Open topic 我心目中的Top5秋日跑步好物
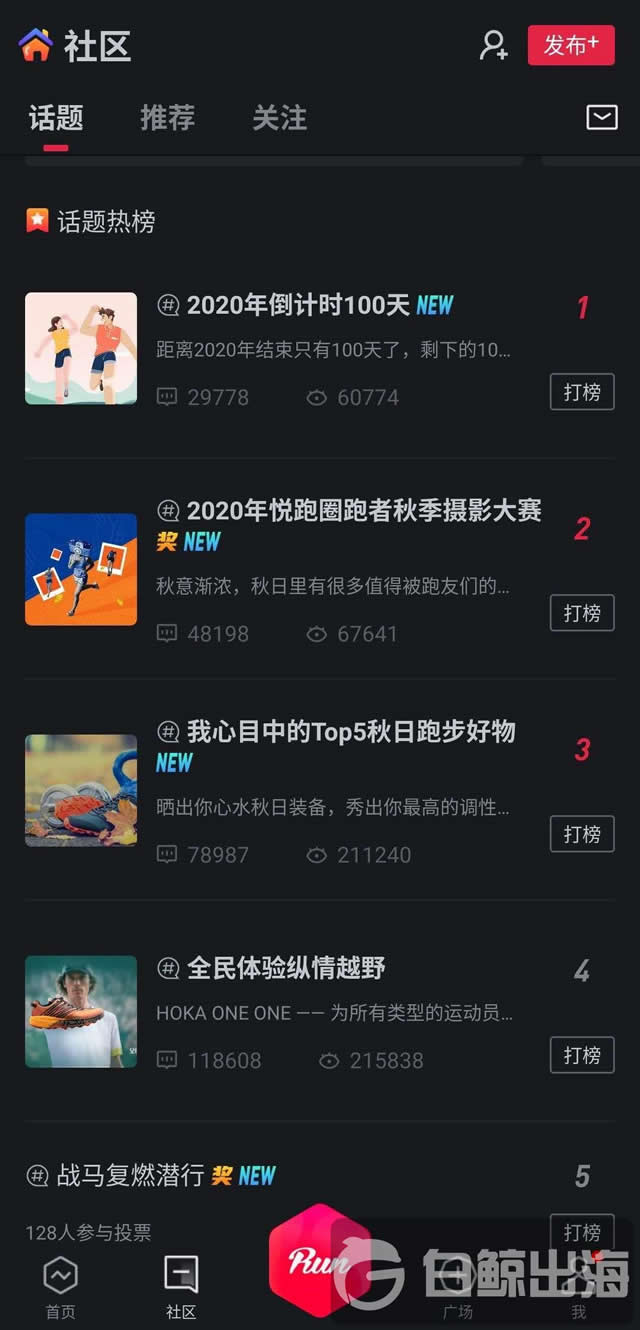This screenshot has height=1330, width=640. pyautogui.click(x=350, y=732)
